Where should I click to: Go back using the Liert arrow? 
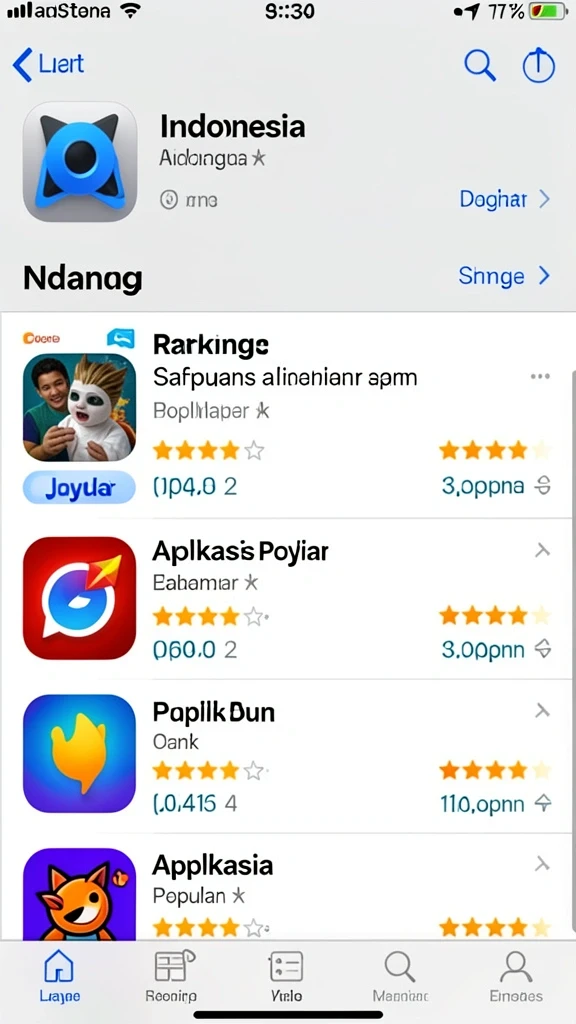48,65
